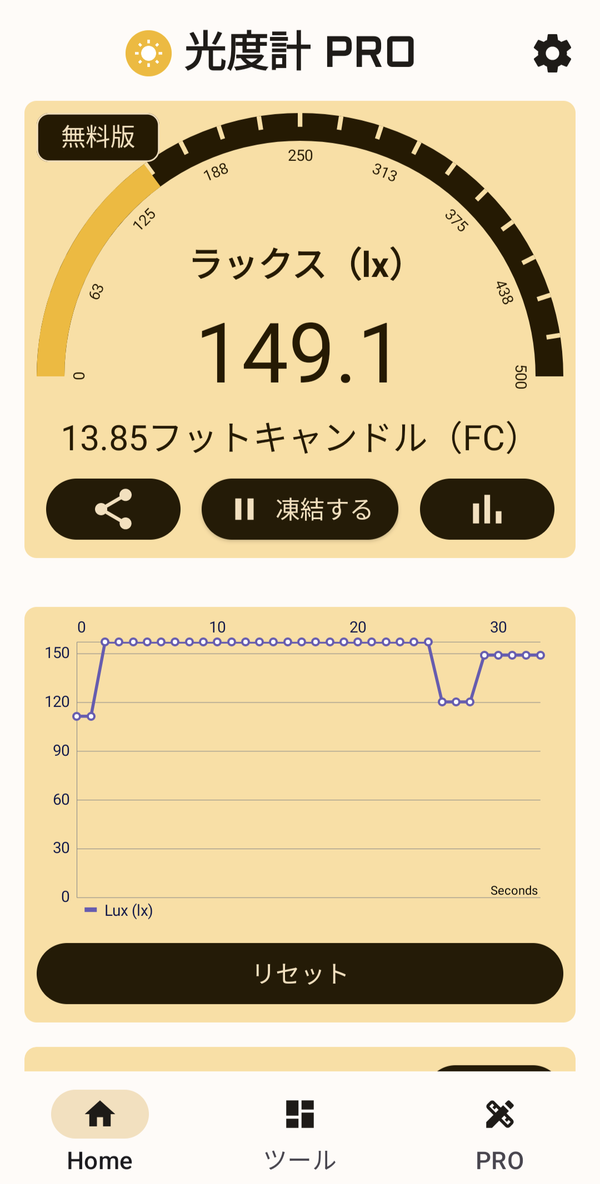
Task: Go to the Home tab
Action: (x=100, y=1133)
